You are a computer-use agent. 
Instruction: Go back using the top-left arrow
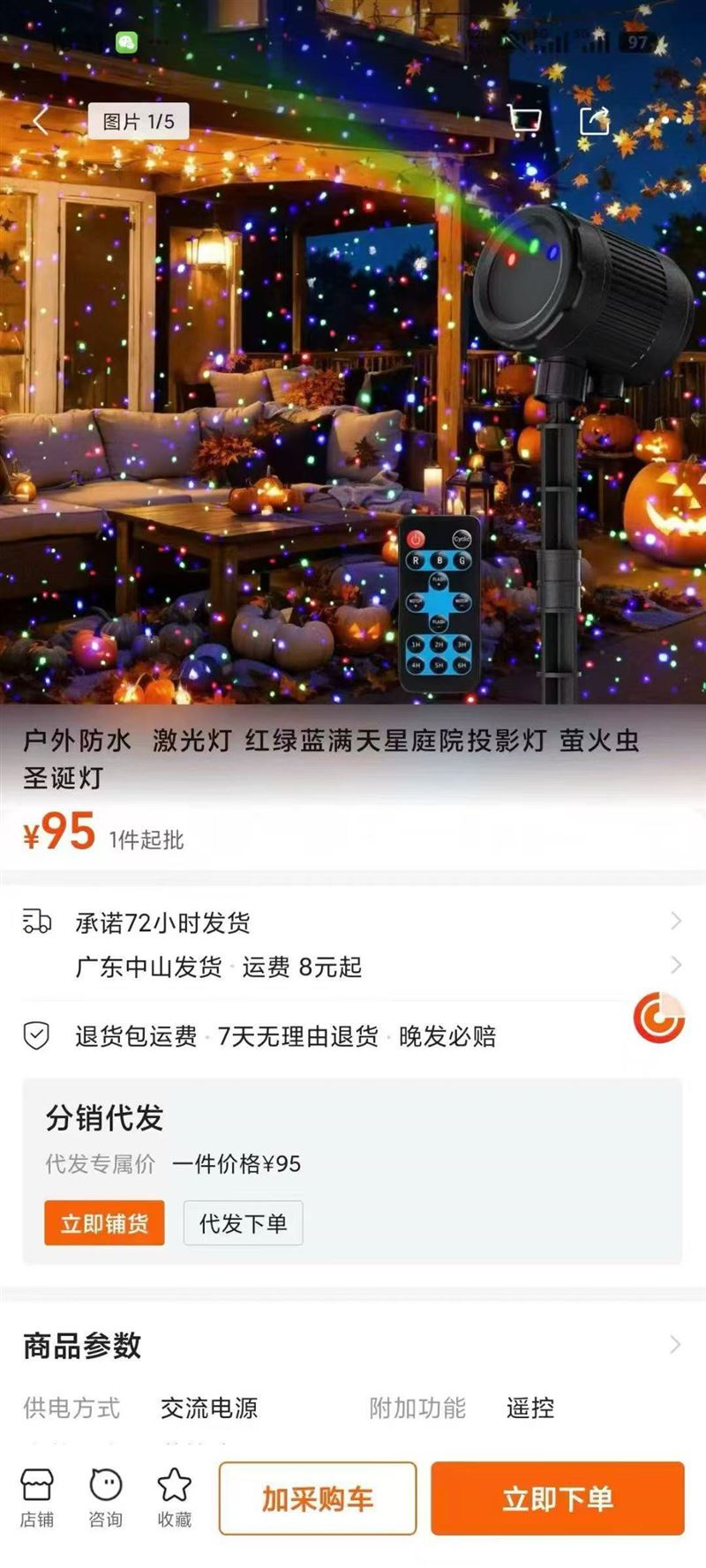40,122
